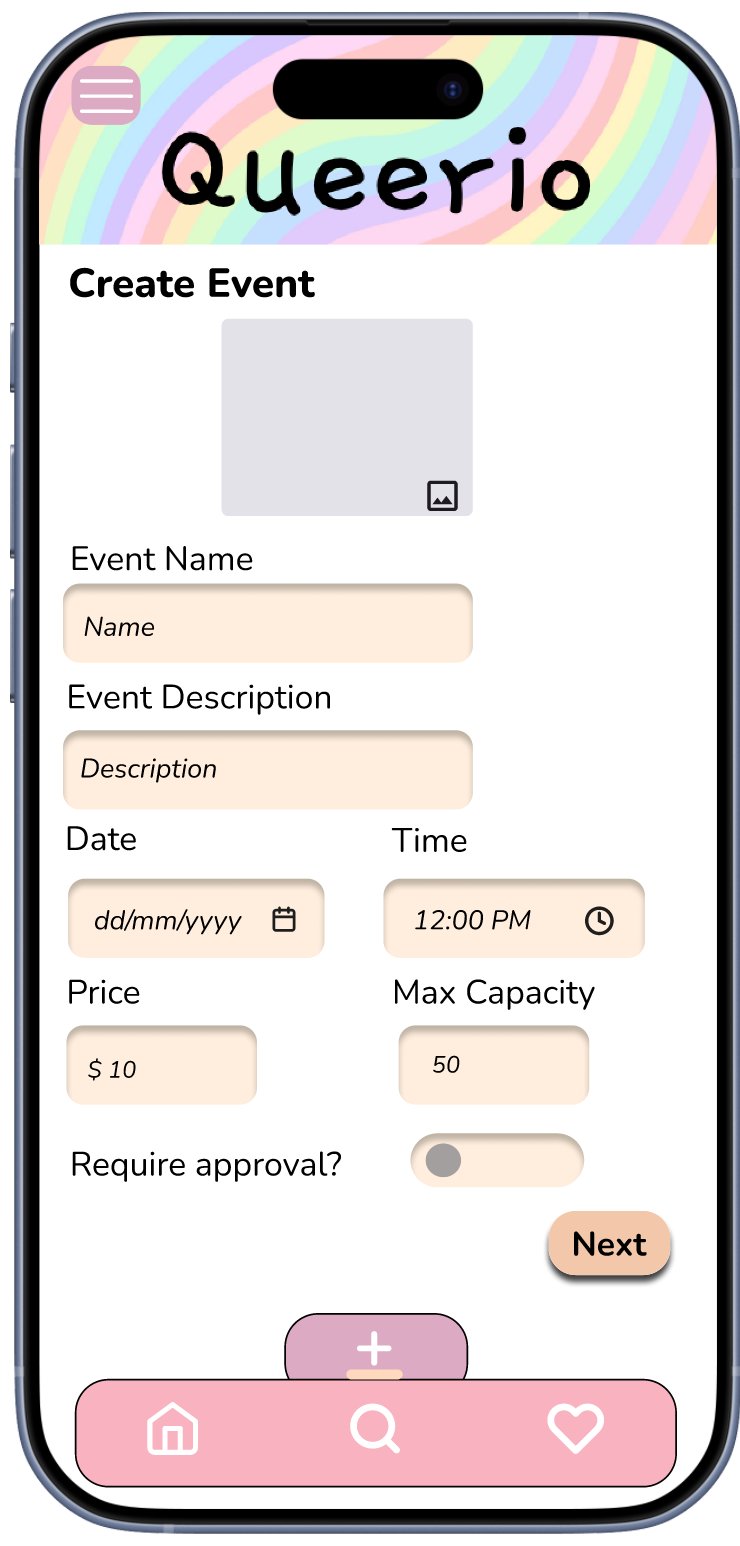This screenshot has height=1546, width=740.
Task: Click the Create Event heading
Action: (x=191, y=284)
